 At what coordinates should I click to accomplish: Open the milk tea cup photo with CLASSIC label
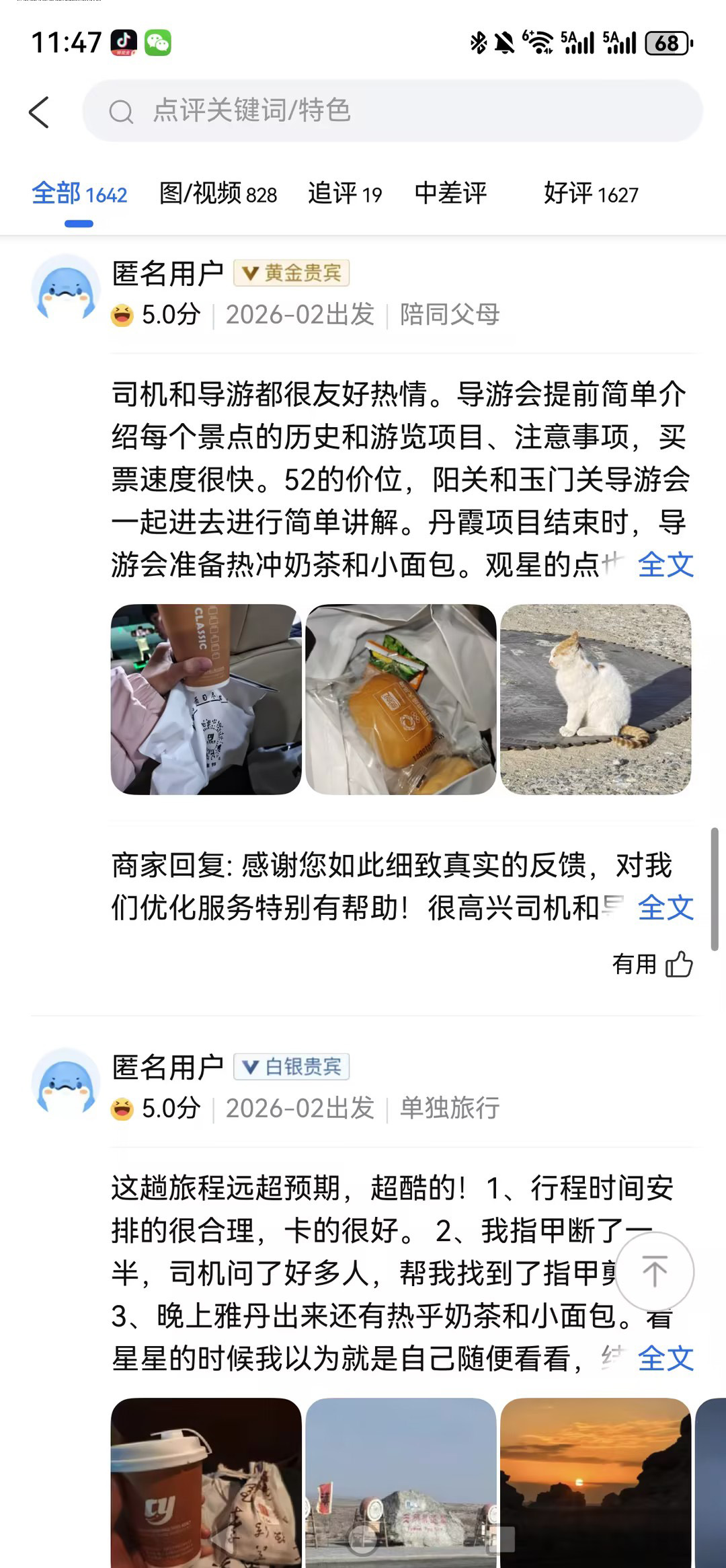(206, 699)
